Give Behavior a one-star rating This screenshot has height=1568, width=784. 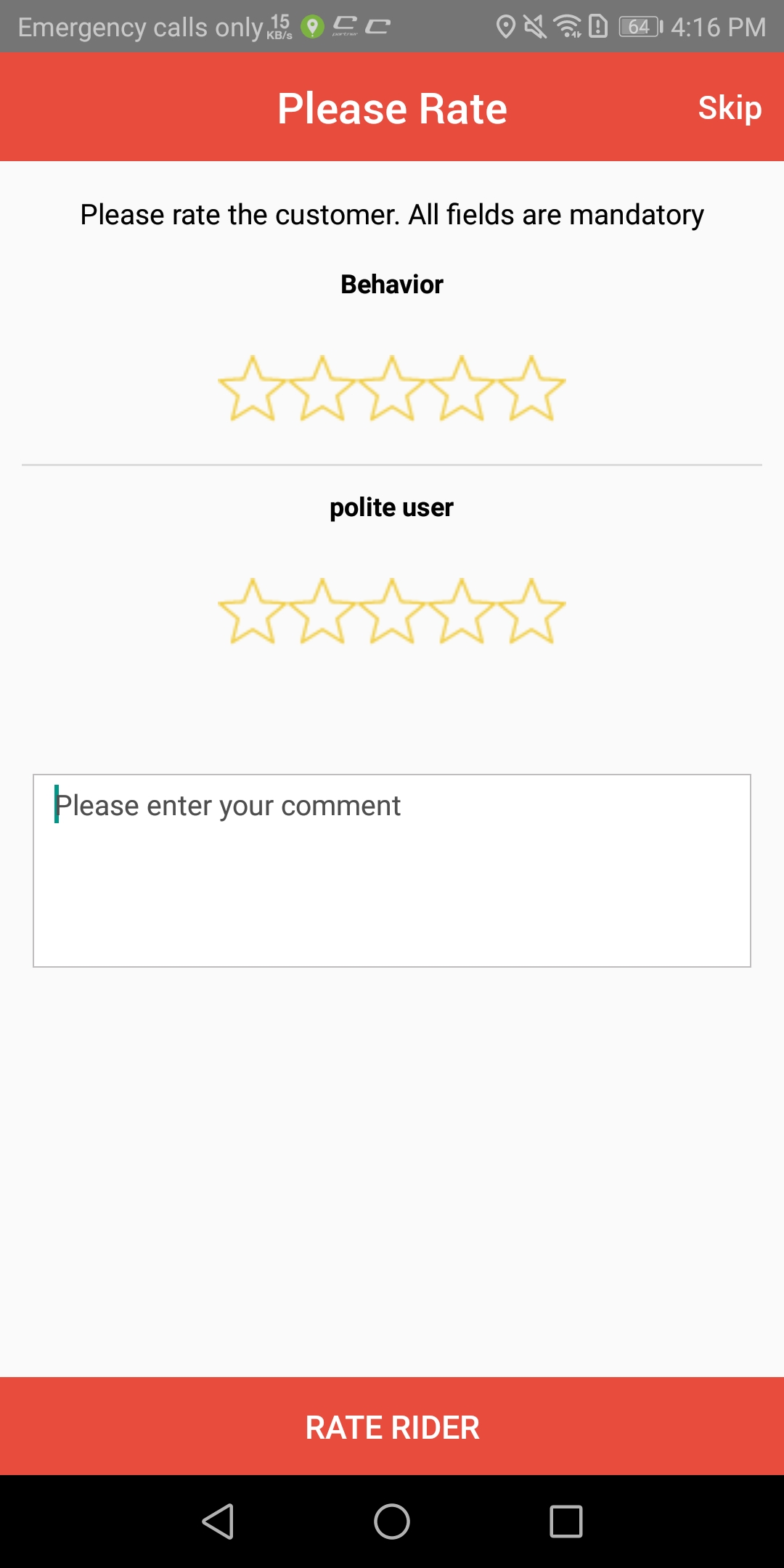tap(252, 389)
